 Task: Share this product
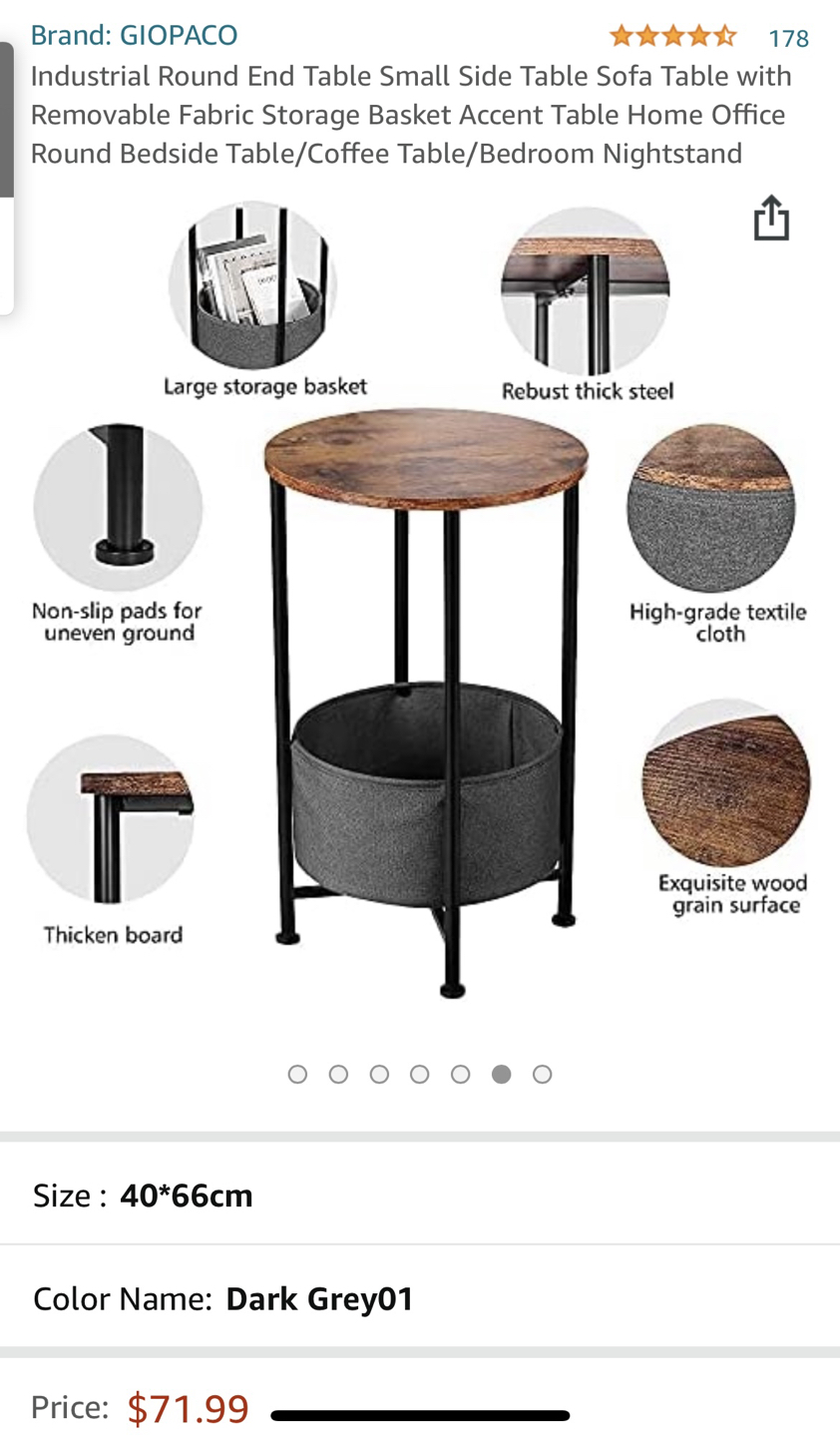click(771, 218)
